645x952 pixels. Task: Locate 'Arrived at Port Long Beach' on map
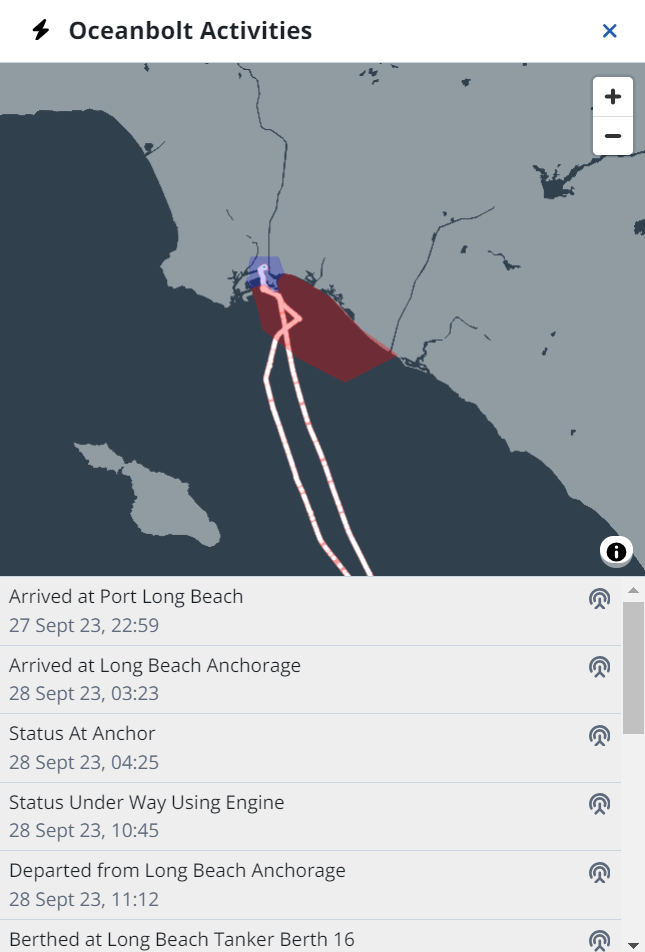coord(599,599)
